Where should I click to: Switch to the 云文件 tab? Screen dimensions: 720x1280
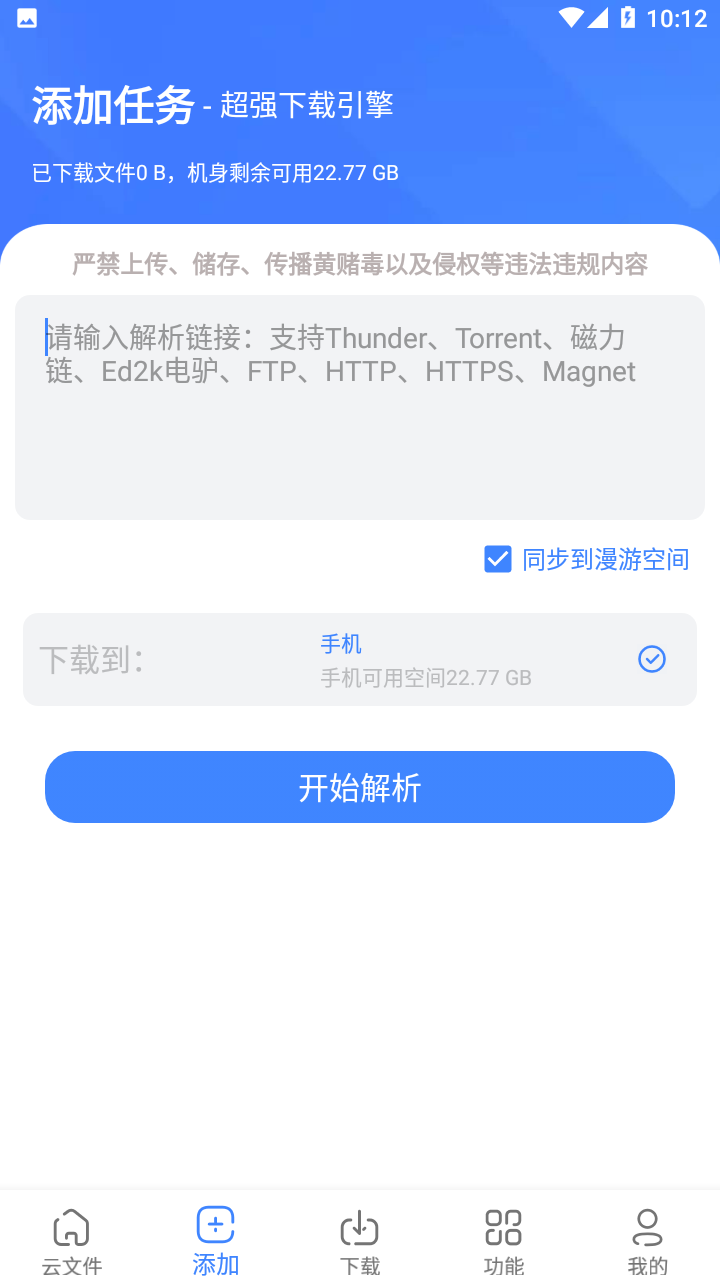coord(71,1238)
